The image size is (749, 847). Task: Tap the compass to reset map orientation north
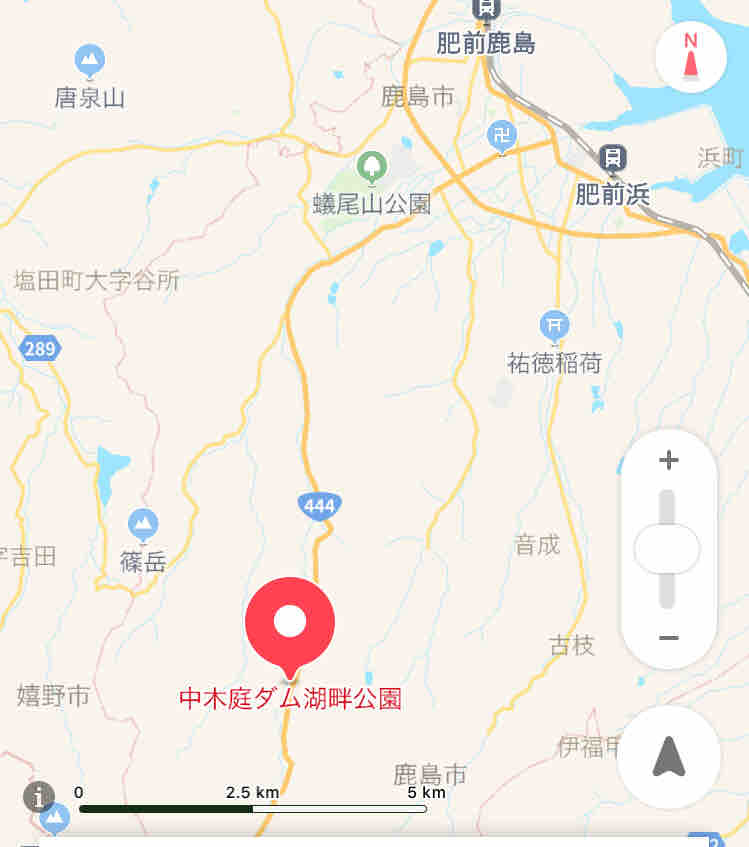click(690, 57)
